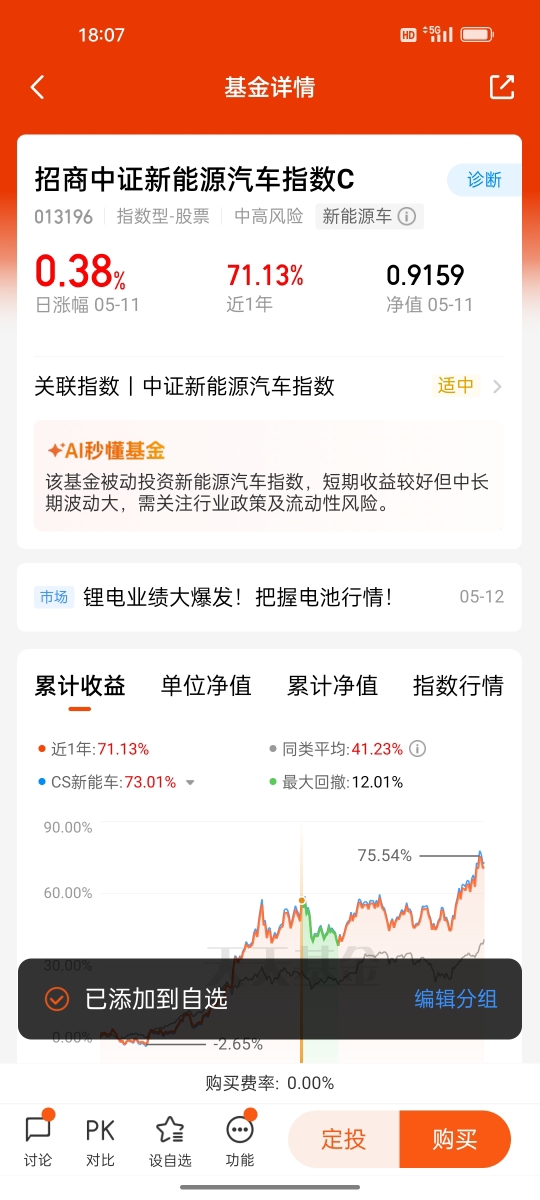Expand the CS新能车 benchmark dropdown
Image resolution: width=540 pixels, height=1200 pixels.
click(190, 782)
